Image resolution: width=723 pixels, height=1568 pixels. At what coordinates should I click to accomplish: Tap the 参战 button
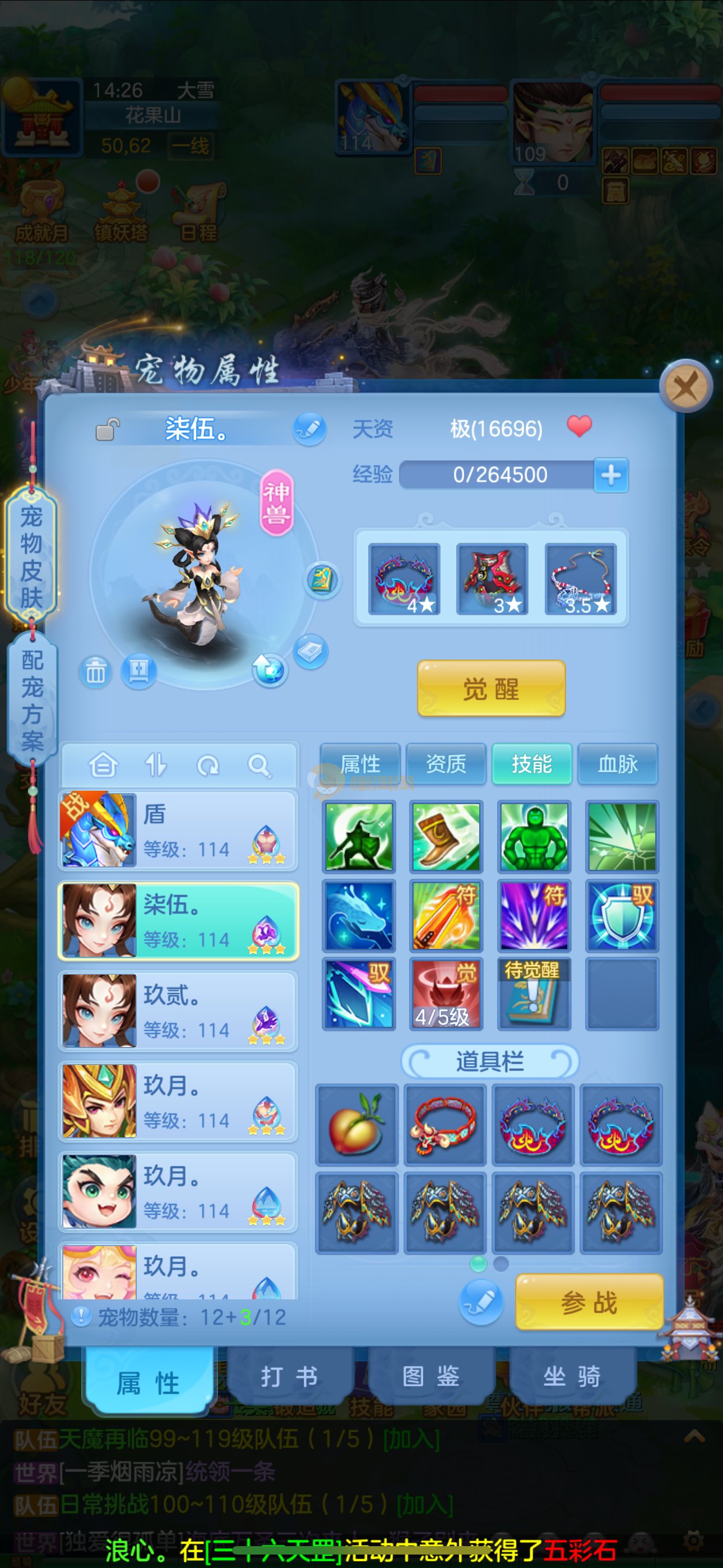(588, 1302)
